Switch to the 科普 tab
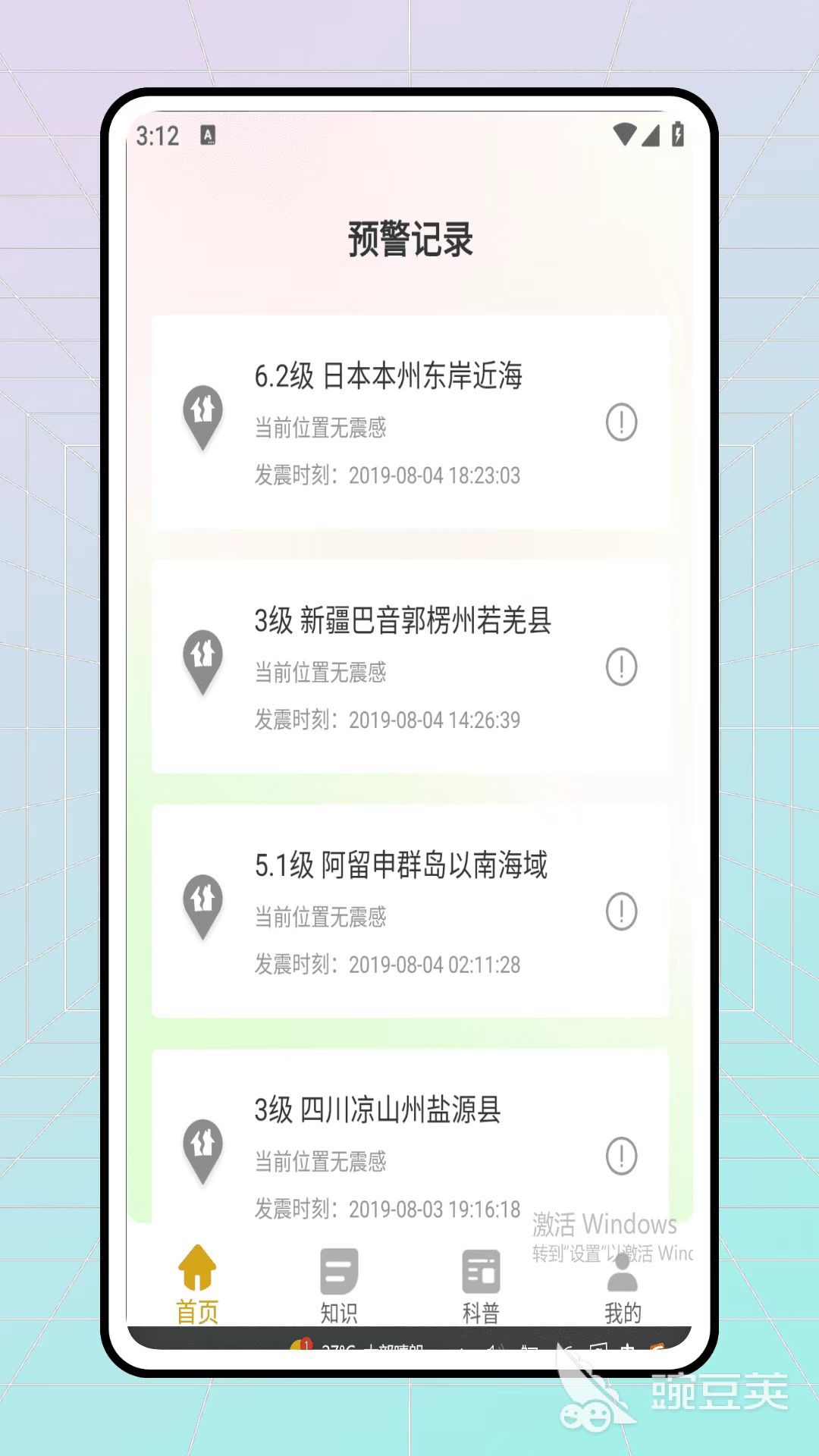The height and width of the screenshot is (1456, 819). [480, 1289]
